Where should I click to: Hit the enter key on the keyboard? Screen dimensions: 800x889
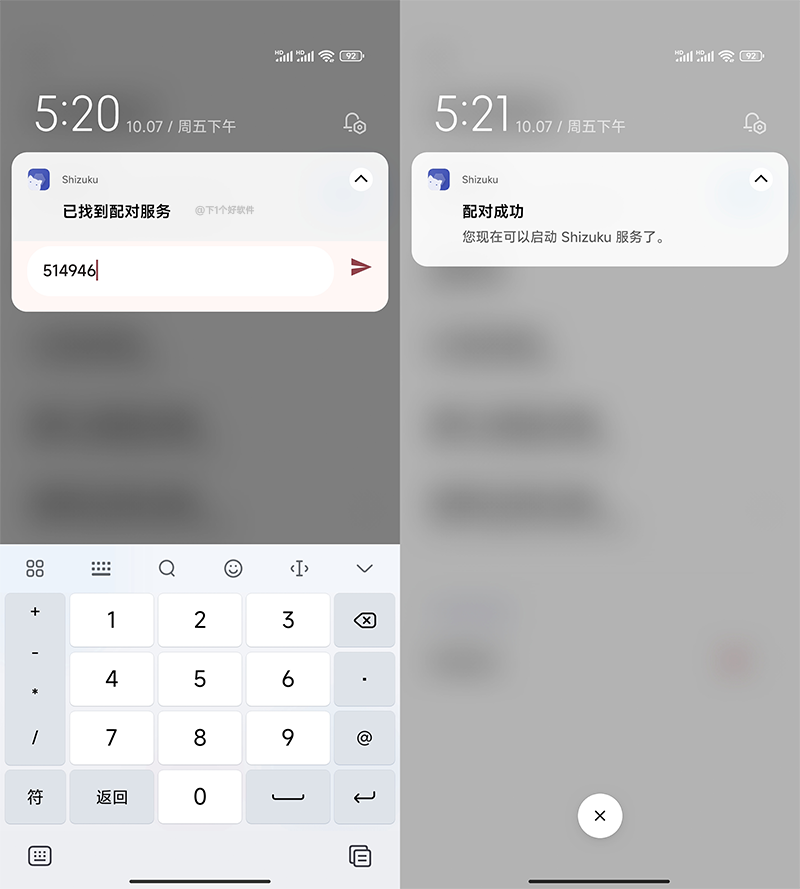(x=364, y=797)
